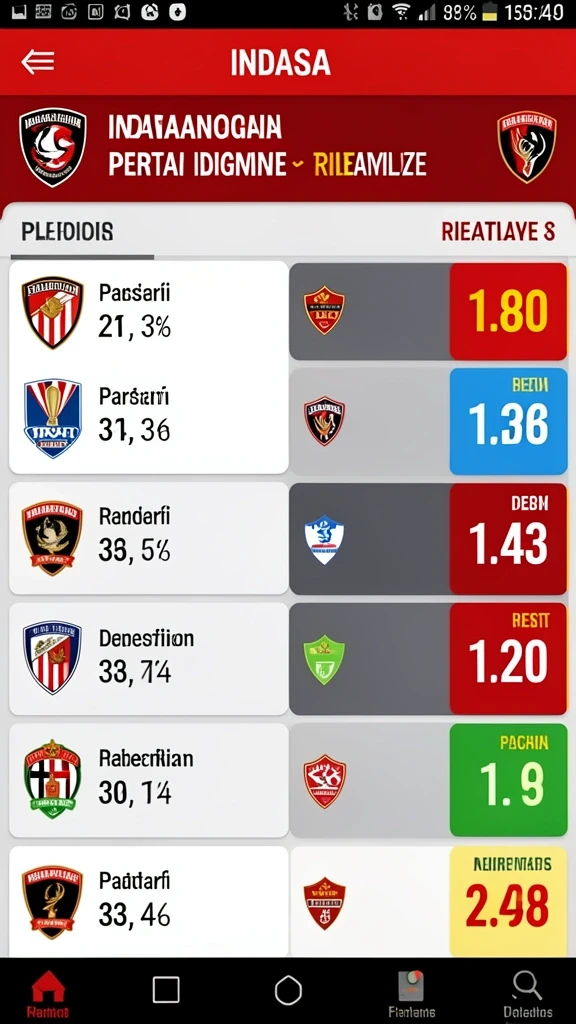Screen dimensions: 576x1024
Task: Go back using the header arrow
Action: (x=38, y=62)
